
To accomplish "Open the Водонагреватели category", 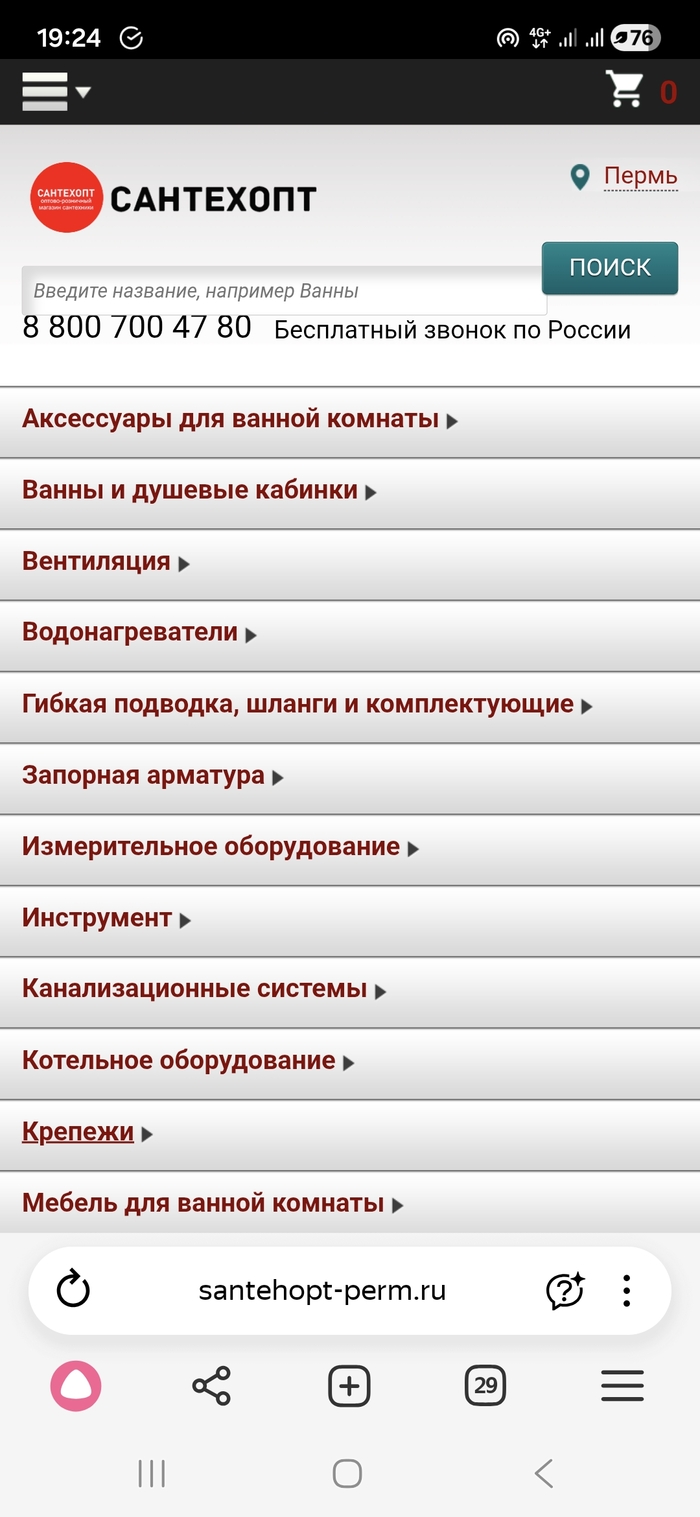I will pos(130,632).
